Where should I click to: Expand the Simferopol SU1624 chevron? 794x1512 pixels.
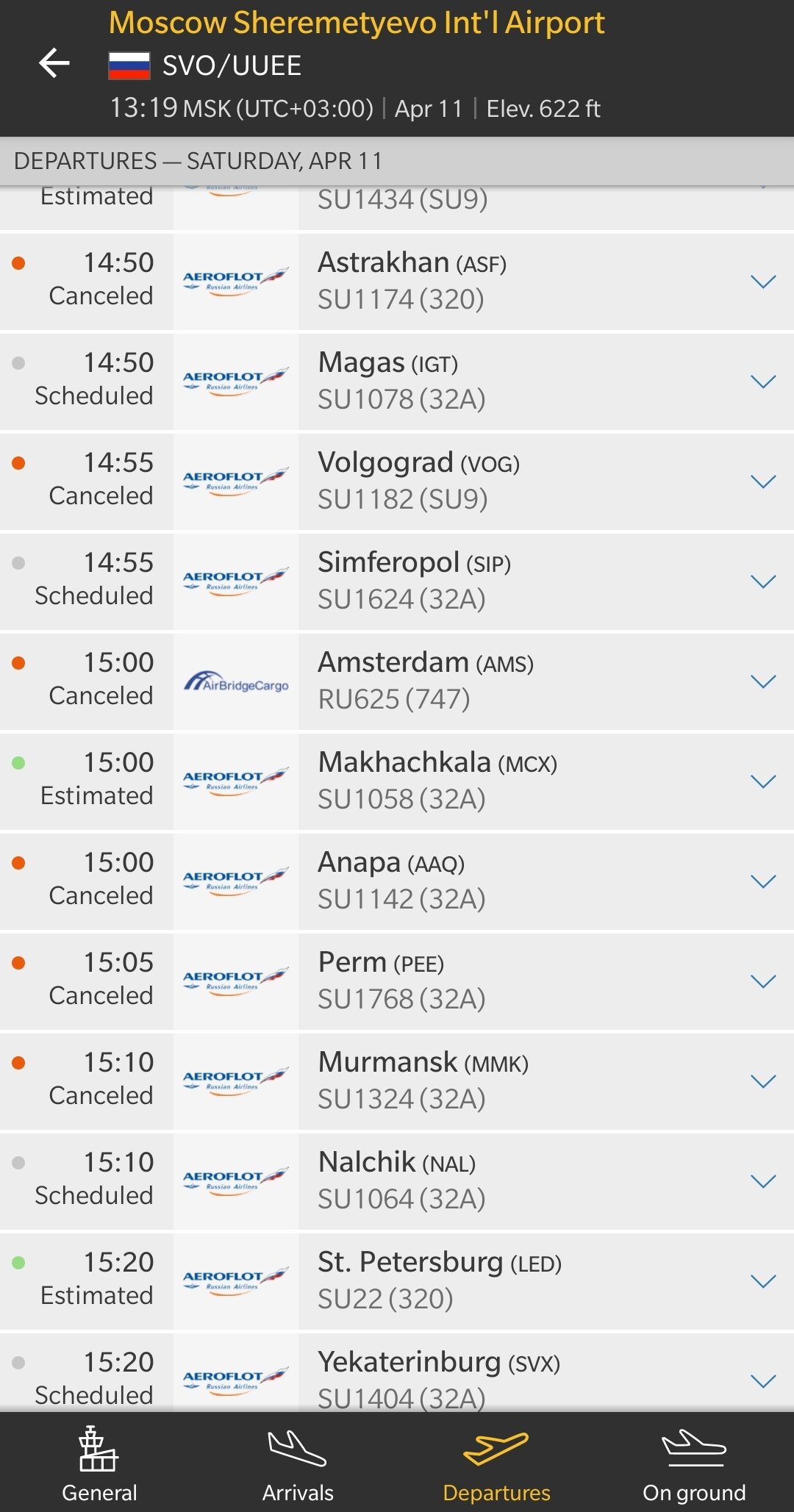(764, 581)
